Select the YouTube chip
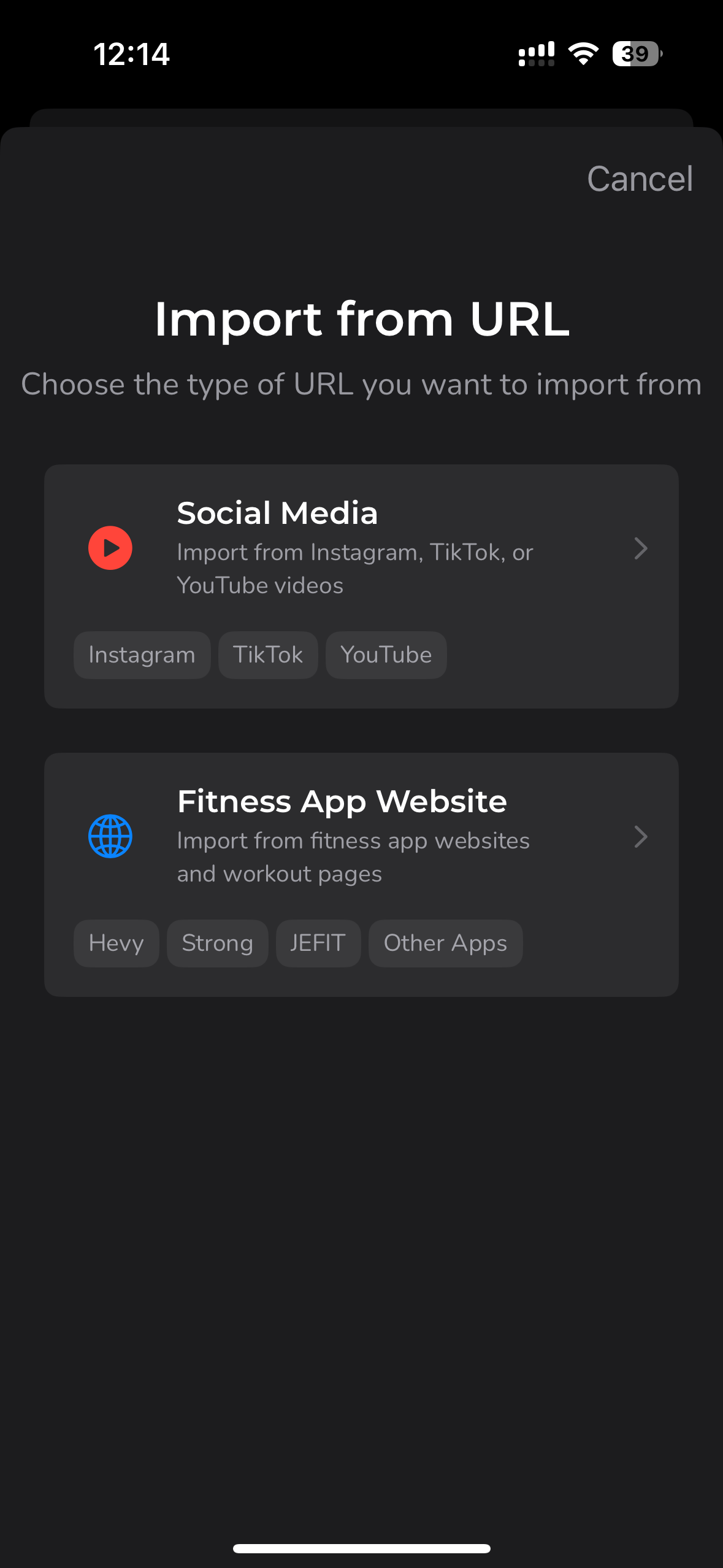Screen dimensions: 723x1568 pyautogui.click(x=386, y=655)
